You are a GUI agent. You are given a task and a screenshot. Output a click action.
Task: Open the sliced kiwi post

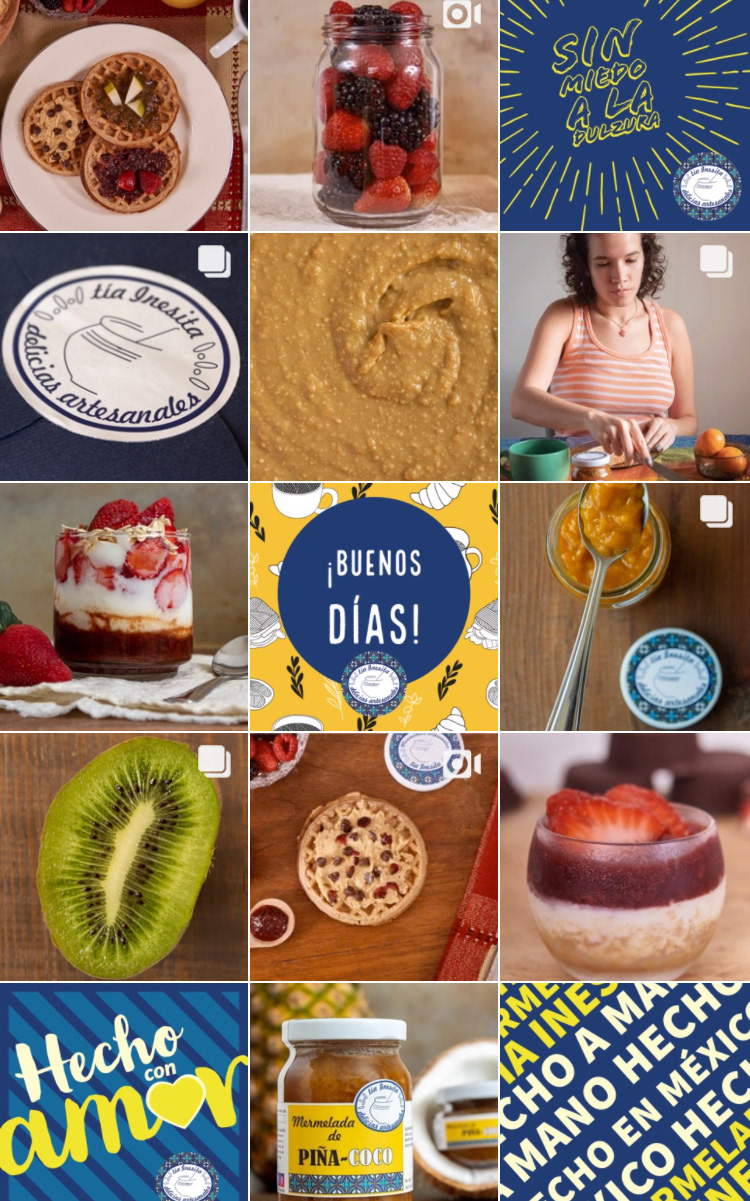pyautogui.click(x=124, y=857)
